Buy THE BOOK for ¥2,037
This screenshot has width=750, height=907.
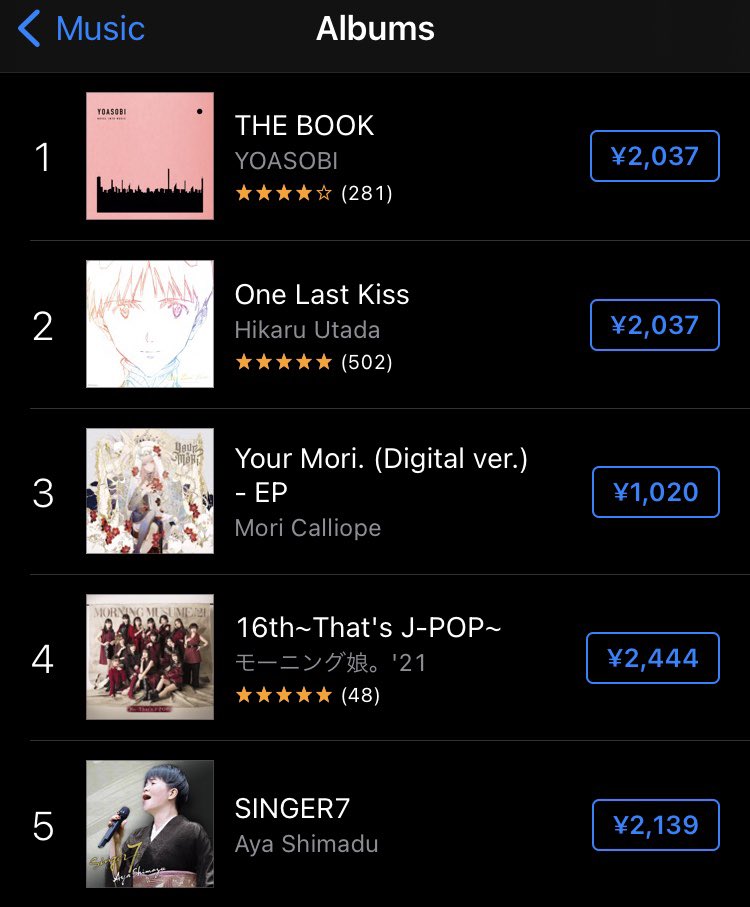(654, 156)
